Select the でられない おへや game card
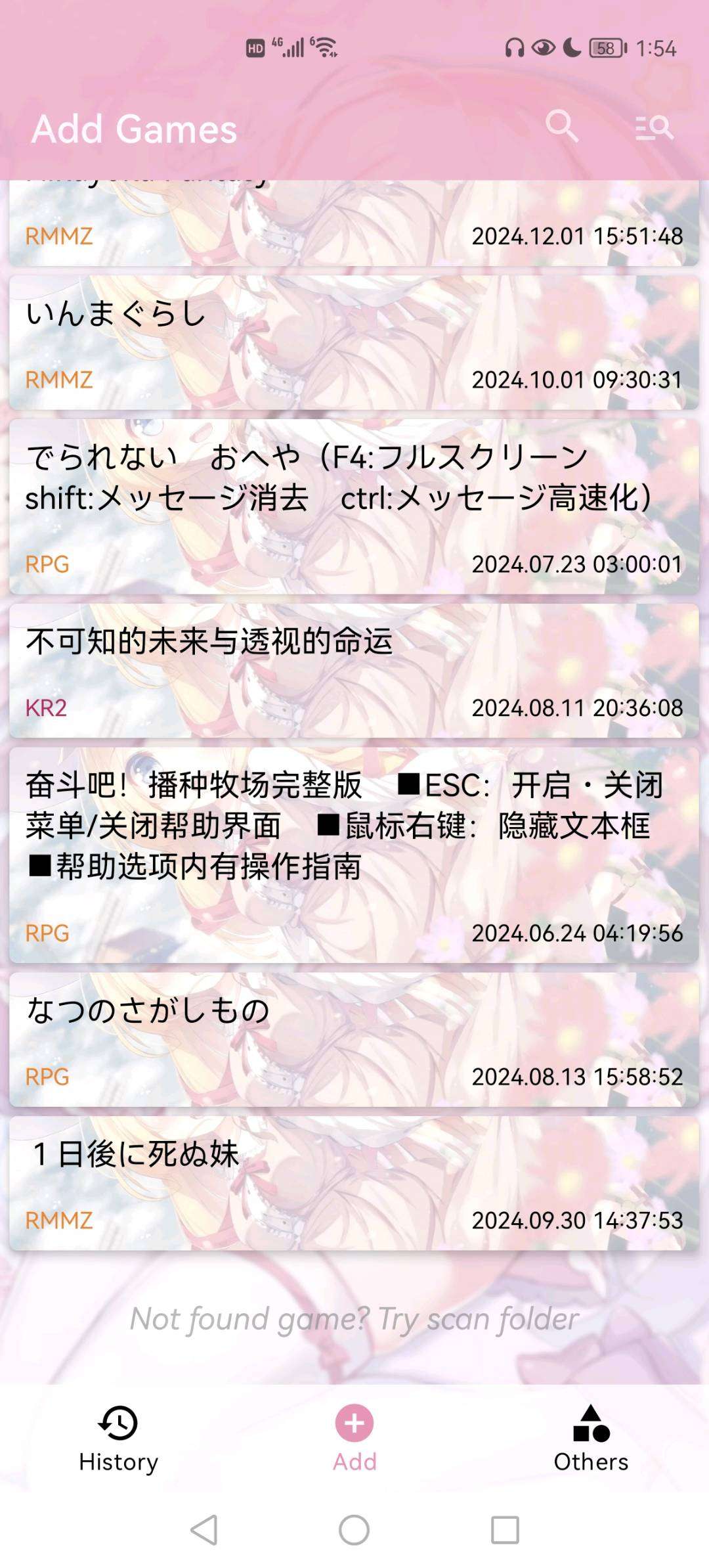 point(354,506)
